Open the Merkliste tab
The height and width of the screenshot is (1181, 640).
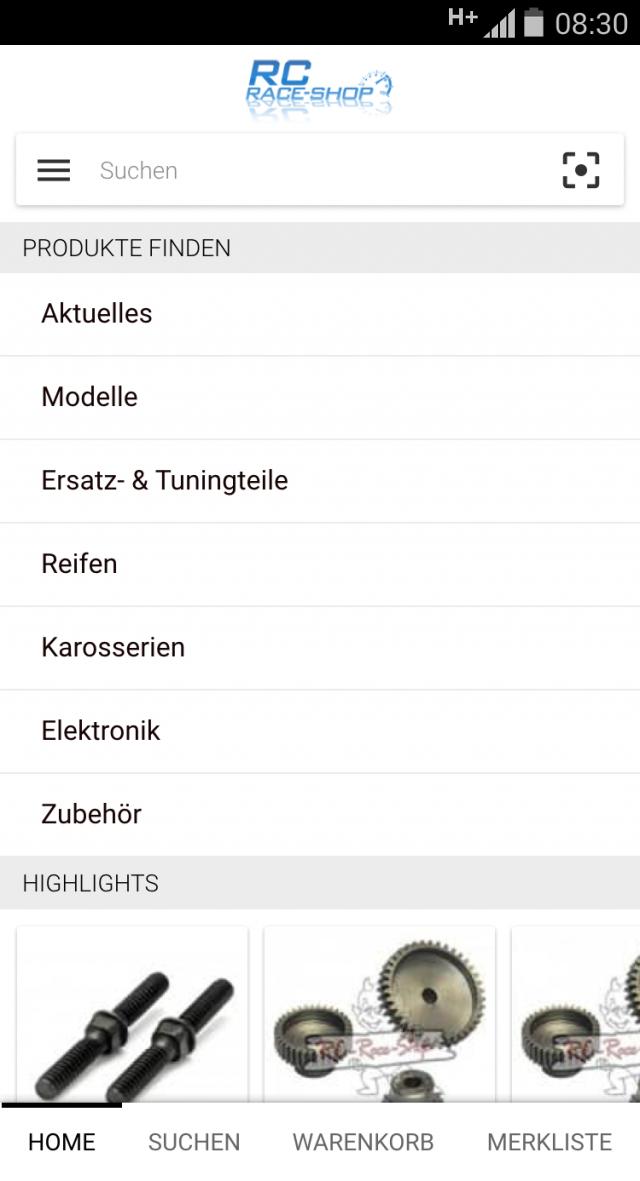point(549,1142)
